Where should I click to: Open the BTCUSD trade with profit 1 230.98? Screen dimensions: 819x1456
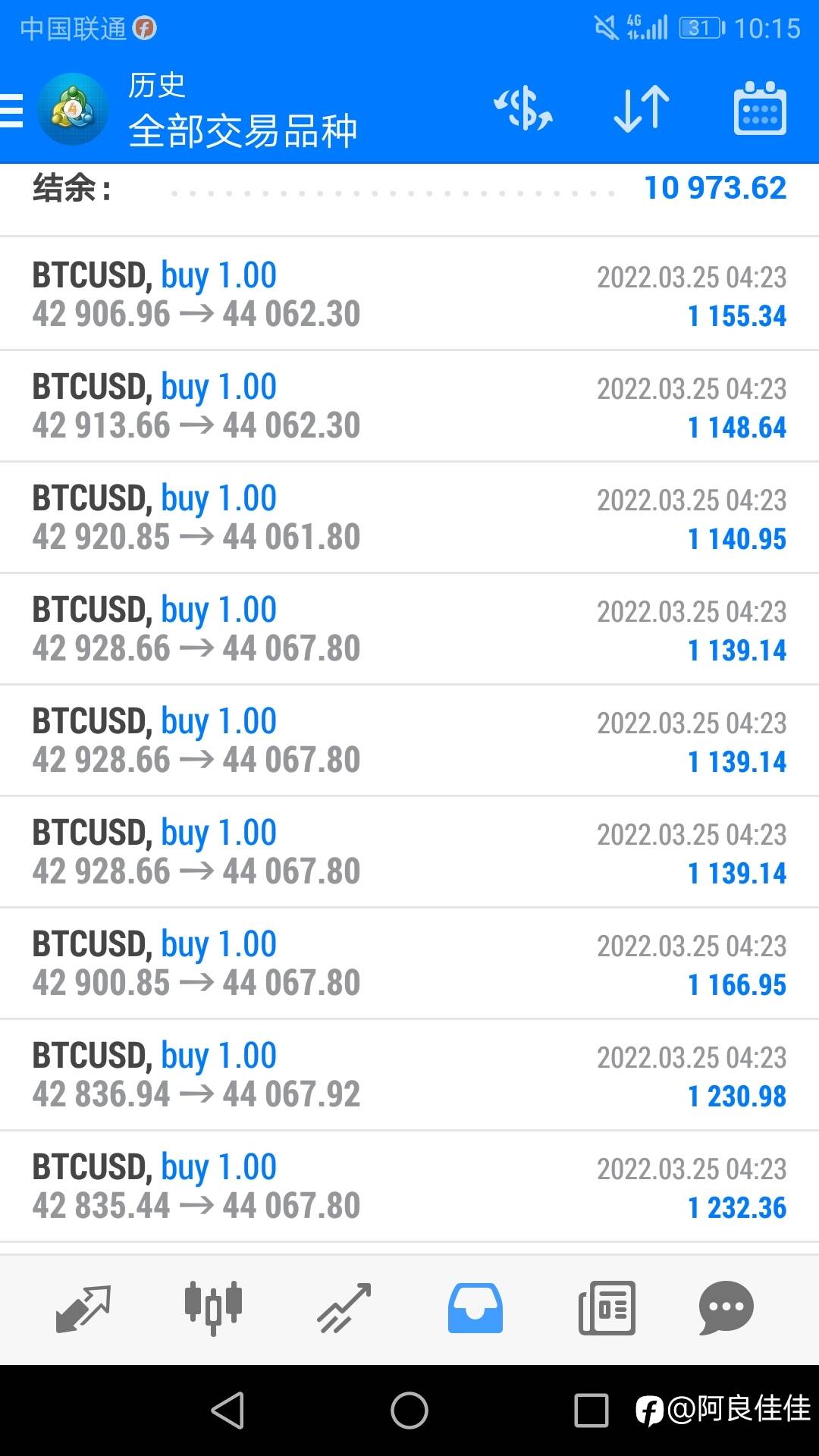pyautogui.click(x=409, y=1075)
